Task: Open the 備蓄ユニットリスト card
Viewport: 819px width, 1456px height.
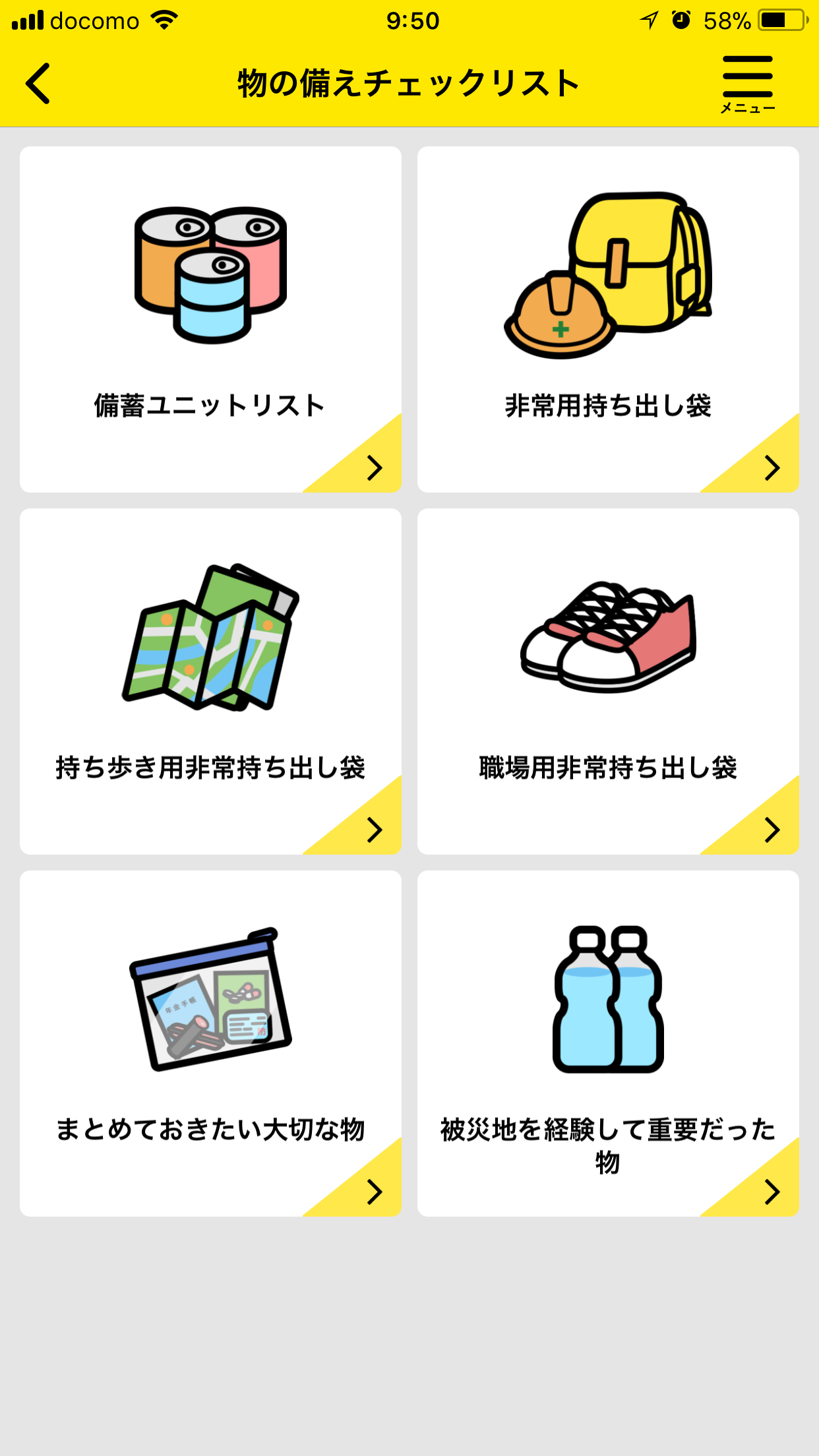Action: tap(210, 319)
